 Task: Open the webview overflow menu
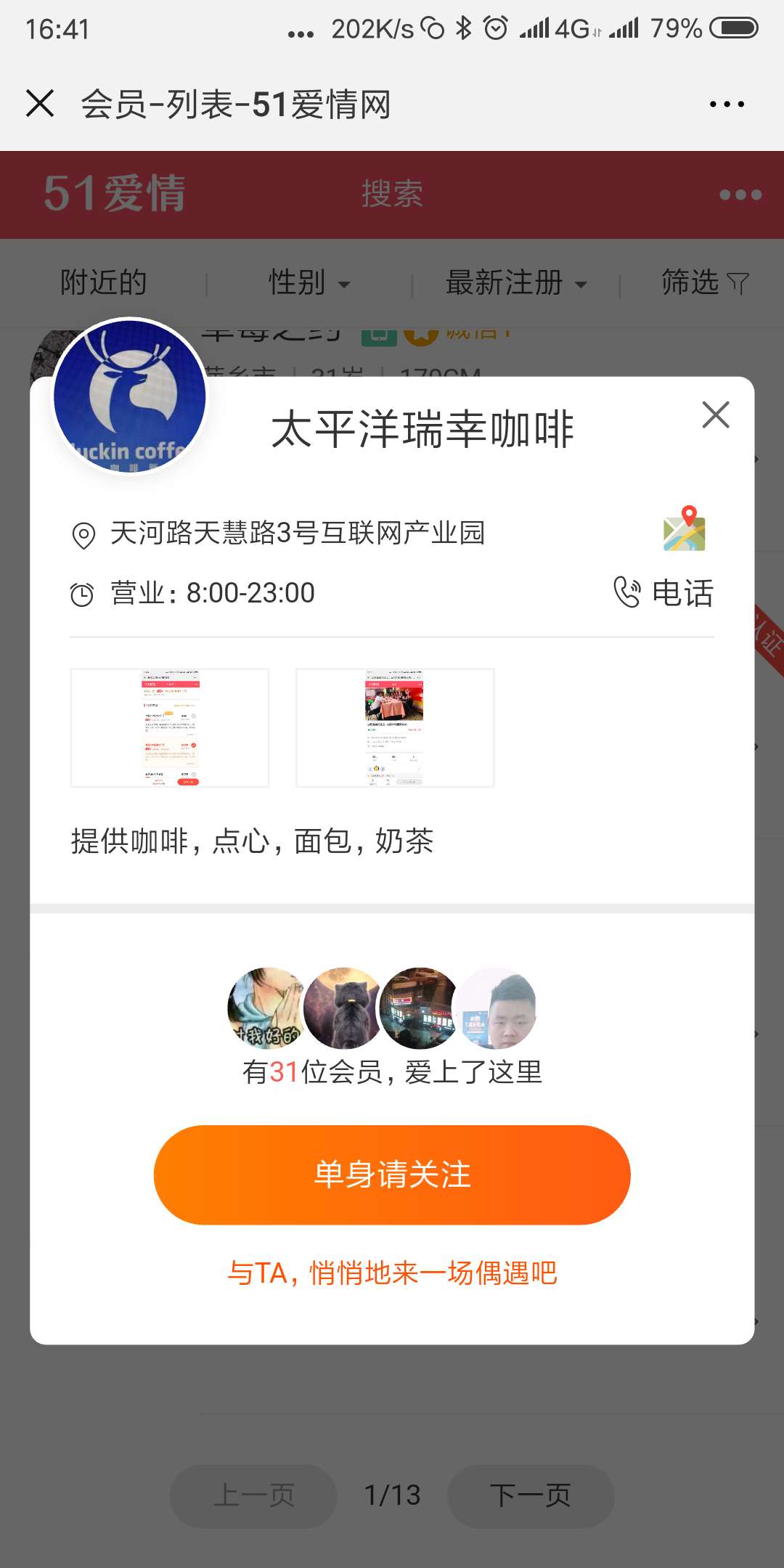click(x=727, y=104)
